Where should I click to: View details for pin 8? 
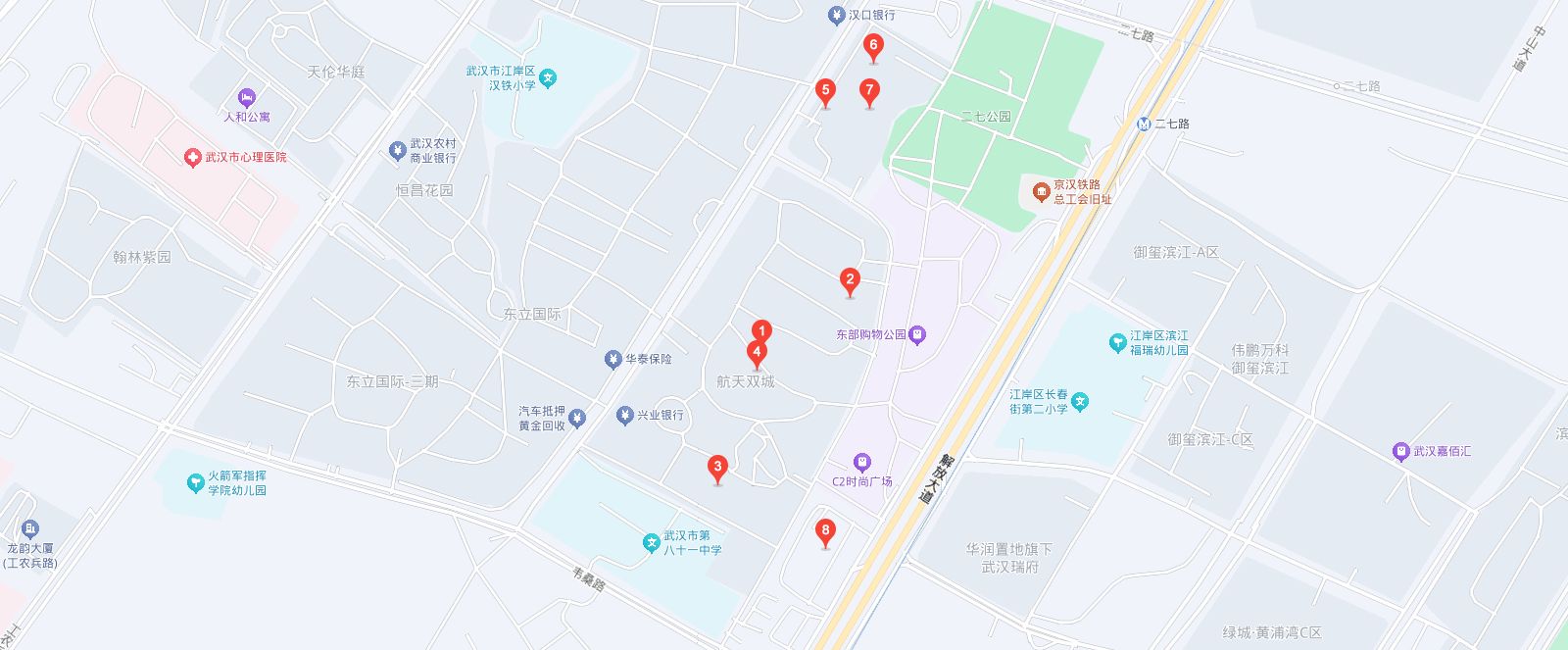(825, 531)
